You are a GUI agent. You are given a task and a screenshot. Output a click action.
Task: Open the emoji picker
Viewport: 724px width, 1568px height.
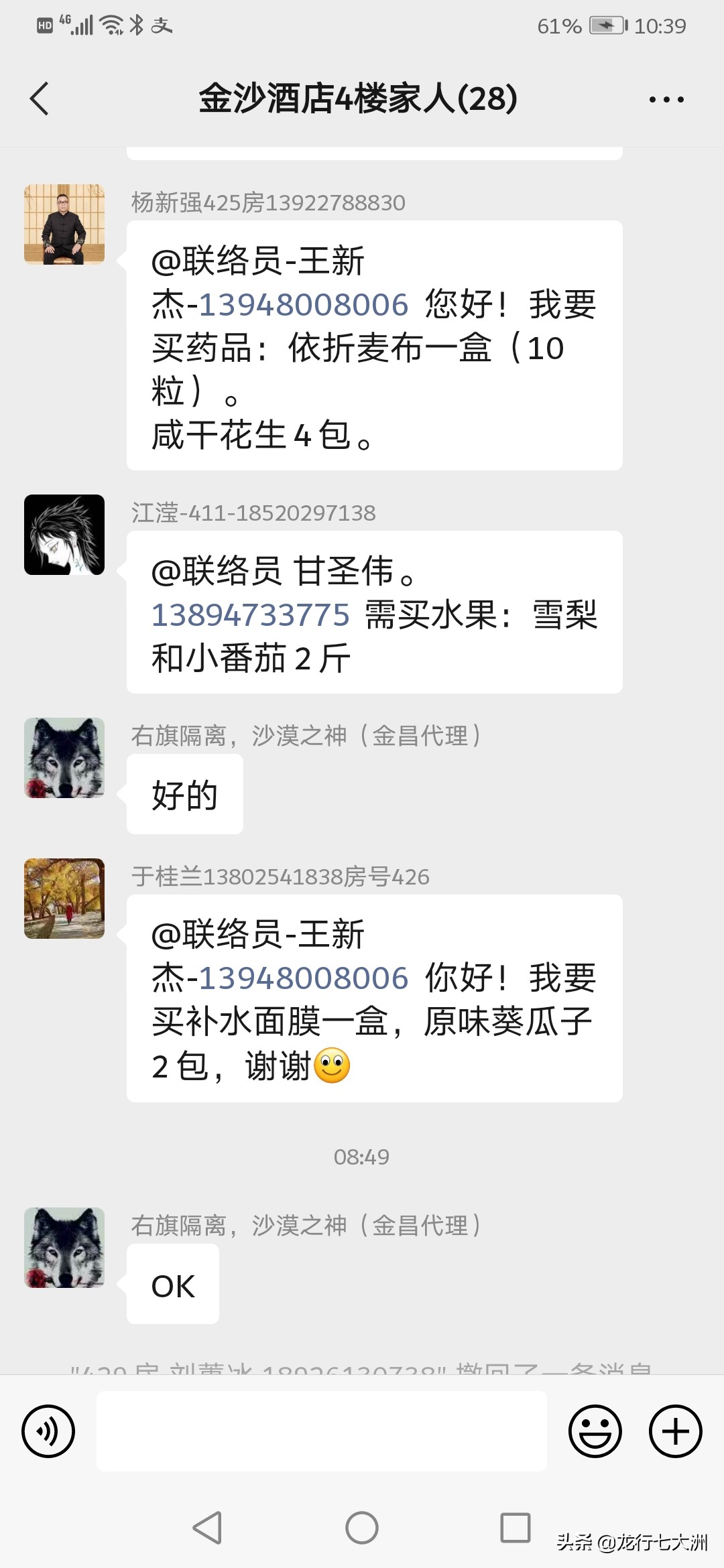595,1431
